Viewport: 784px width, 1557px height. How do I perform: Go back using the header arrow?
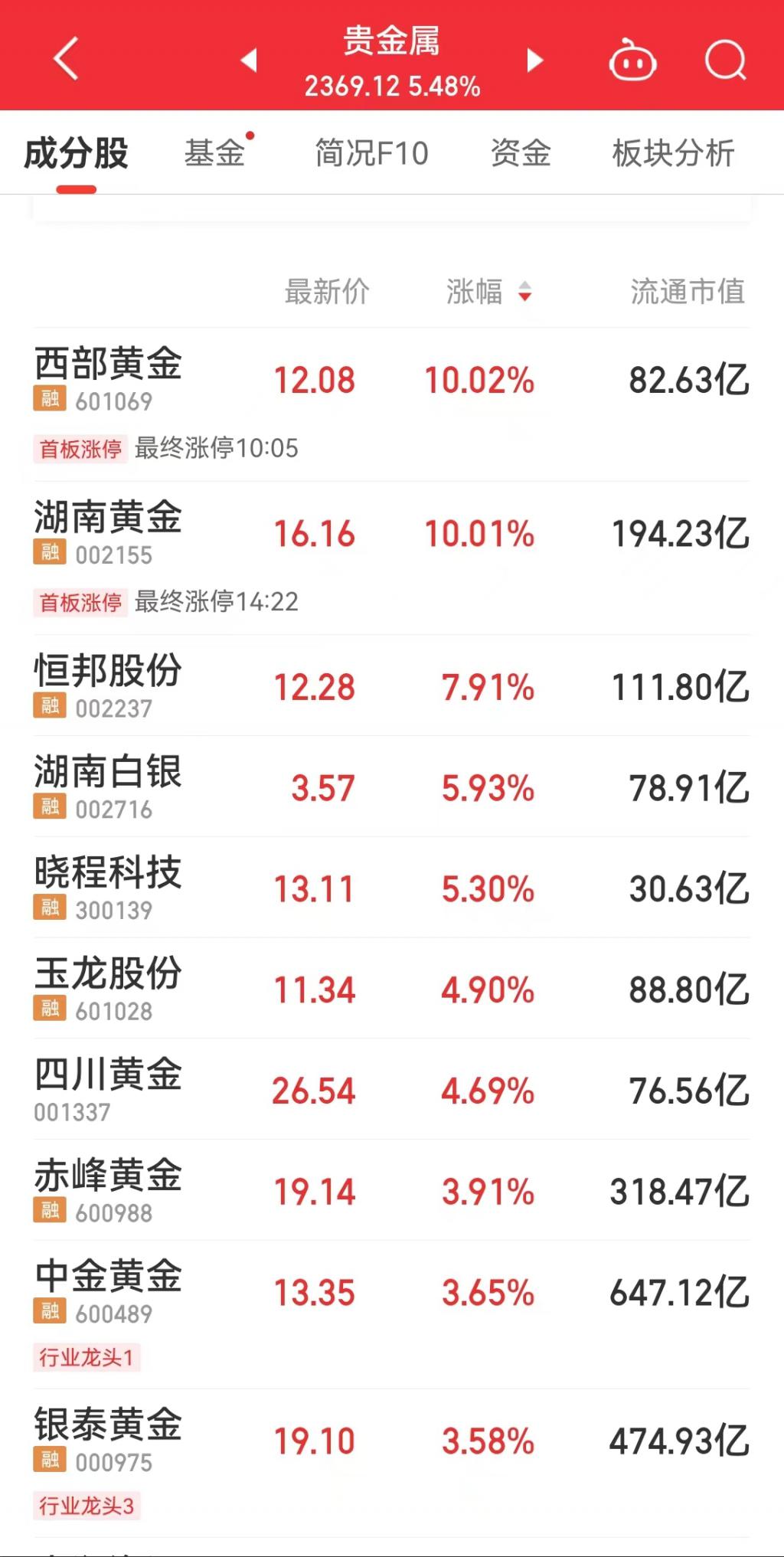point(67,58)
